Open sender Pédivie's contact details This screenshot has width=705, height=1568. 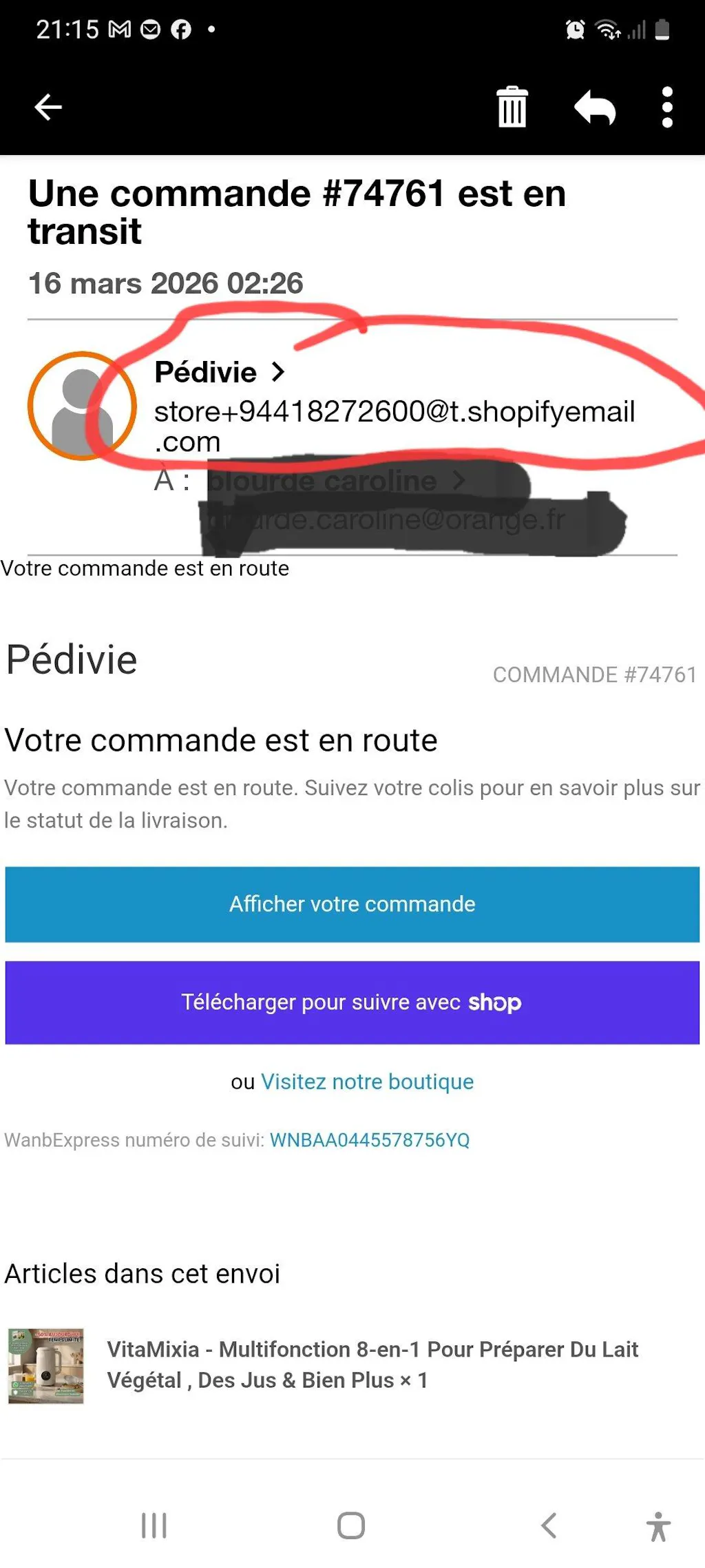pos(219,372)
